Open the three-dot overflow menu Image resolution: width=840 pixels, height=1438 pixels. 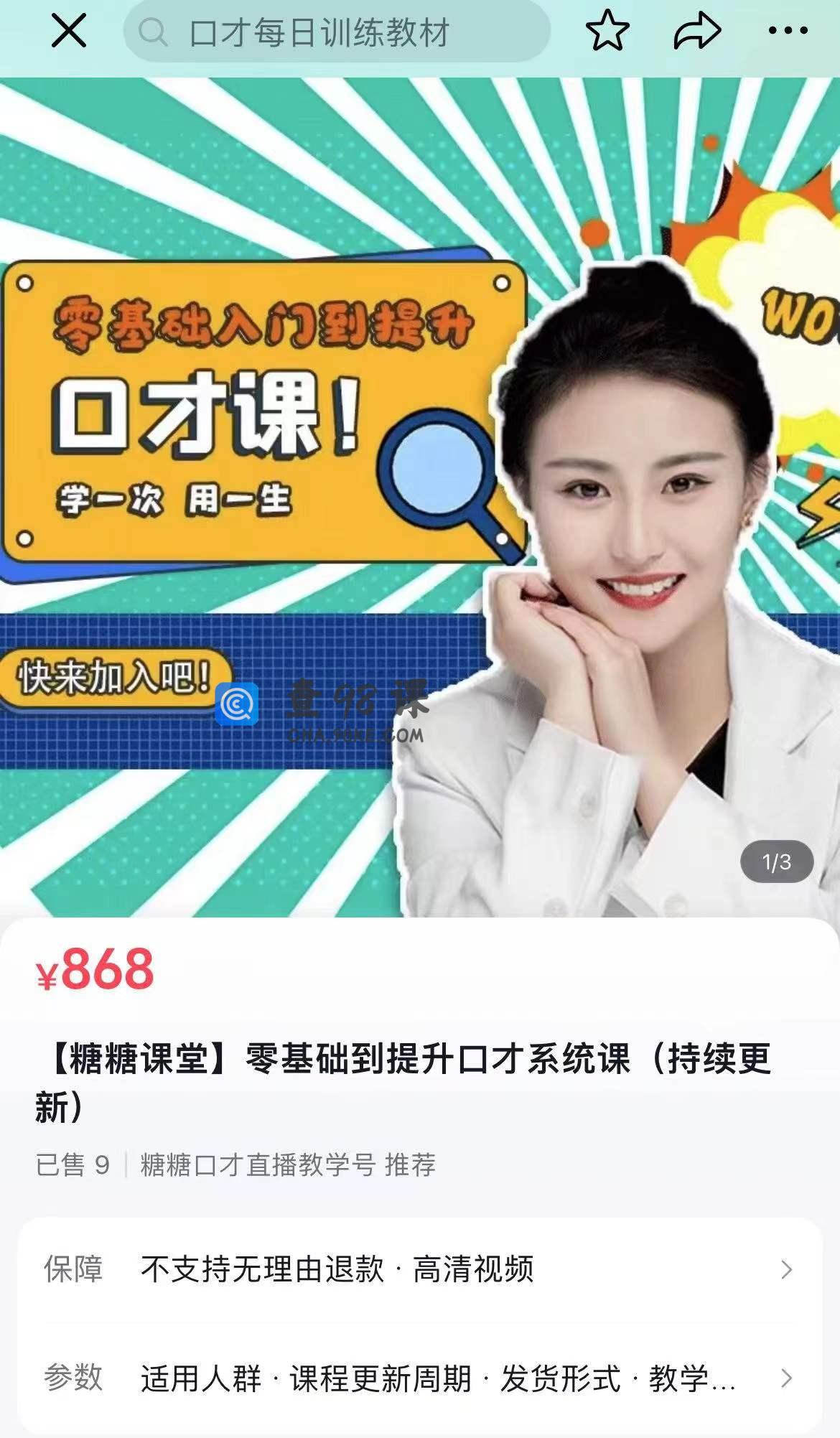coord(788,31)
